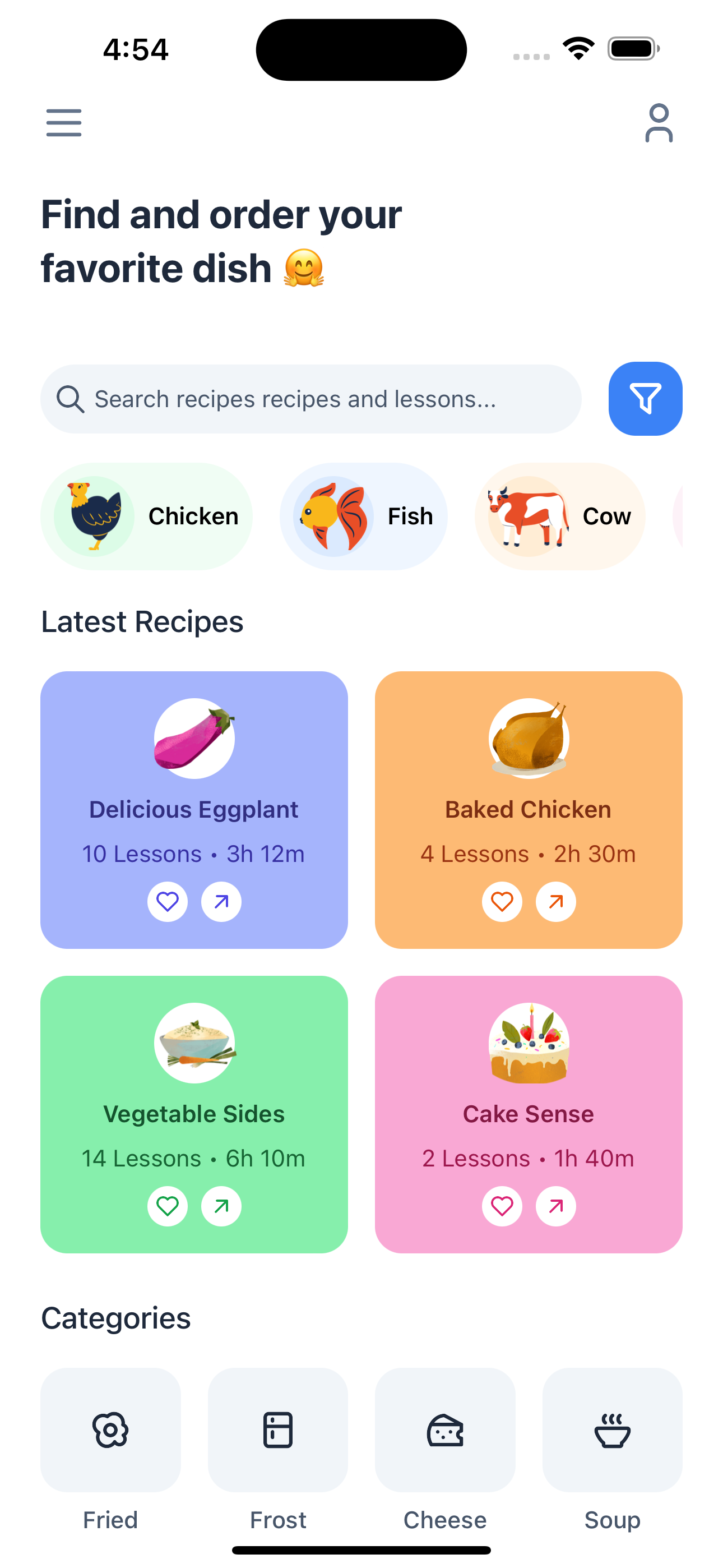Viewport: 723px width, 1568px height.
Task: Open the Fried category
Action: 110,1430
